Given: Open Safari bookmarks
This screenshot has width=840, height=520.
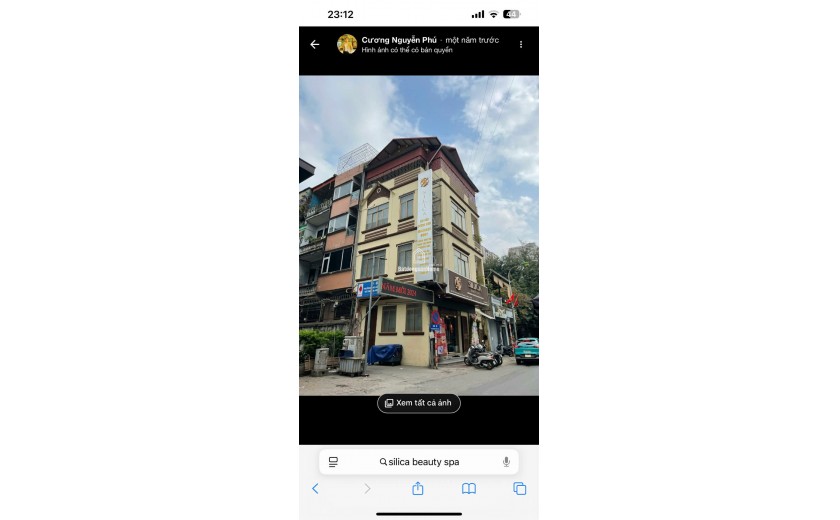Looking at the screenshot, I should [469, 489].
